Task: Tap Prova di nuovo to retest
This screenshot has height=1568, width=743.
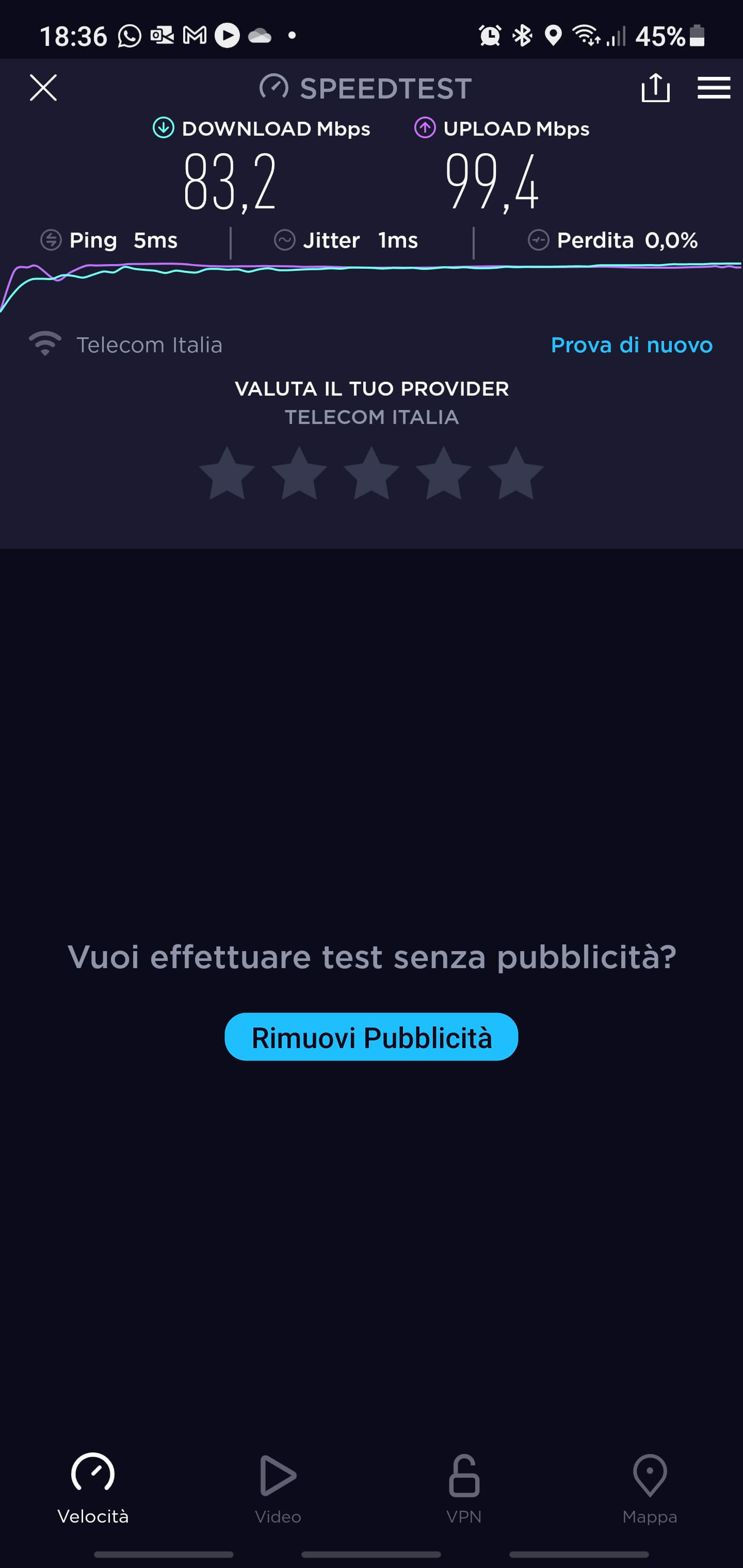Action: point(631,345)
